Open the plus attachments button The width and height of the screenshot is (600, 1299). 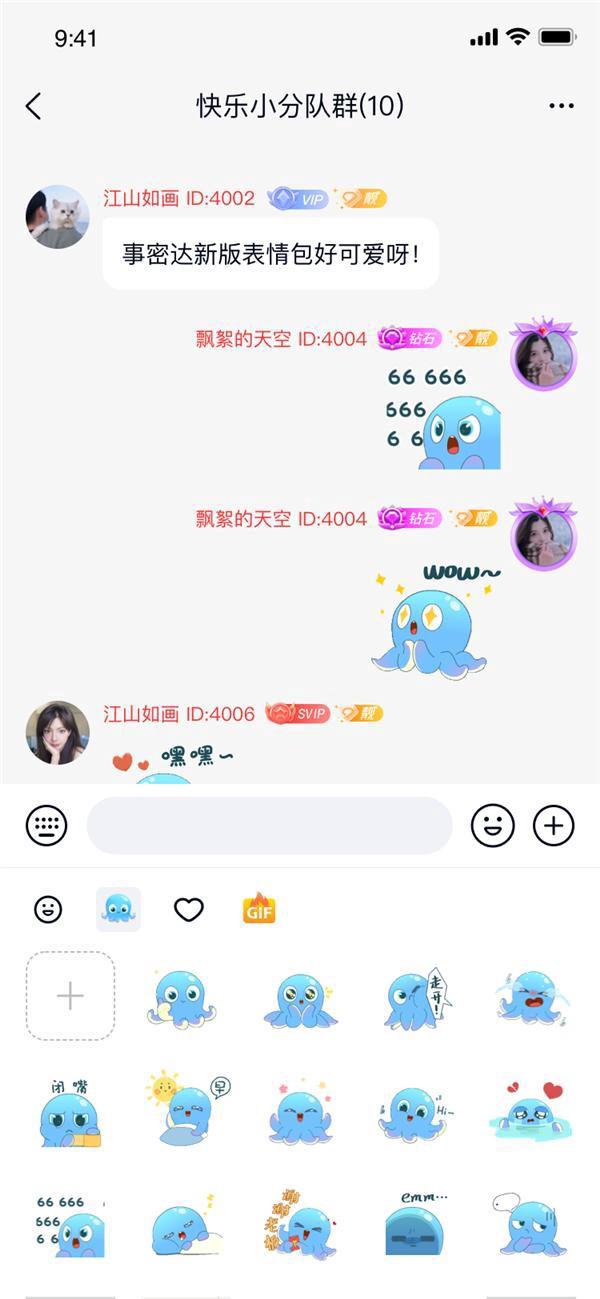click(x=554, y=826)
